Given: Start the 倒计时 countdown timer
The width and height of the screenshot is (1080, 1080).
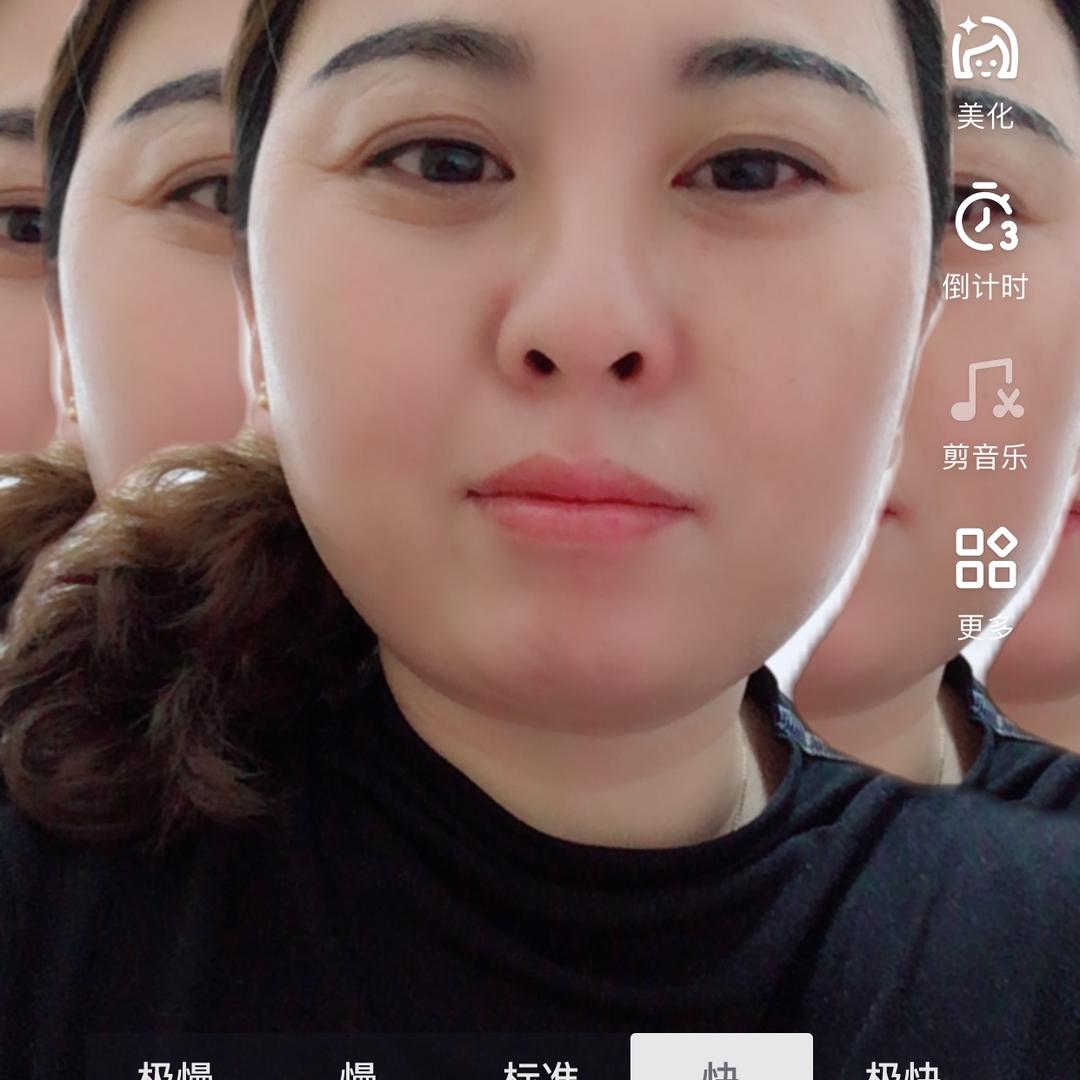Looking at the screenshot, I should tap(985, 241).
